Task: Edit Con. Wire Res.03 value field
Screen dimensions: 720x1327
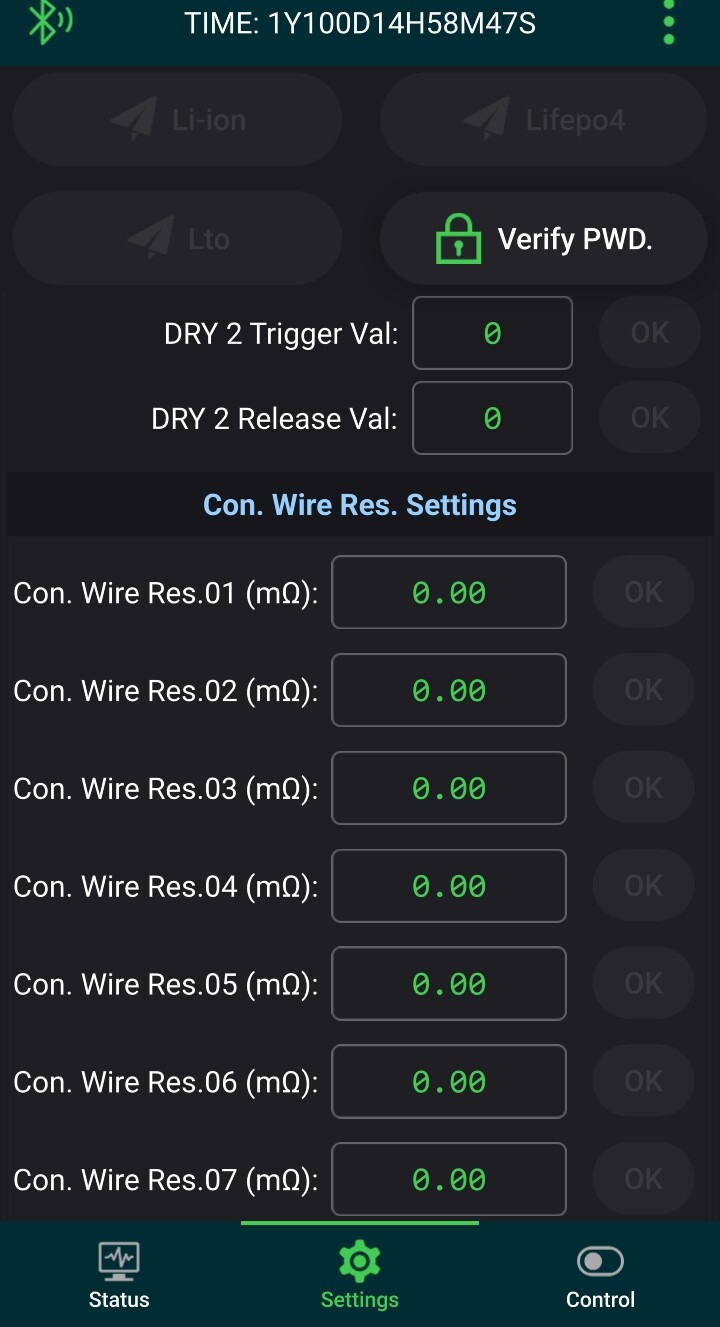Action: 449,788
